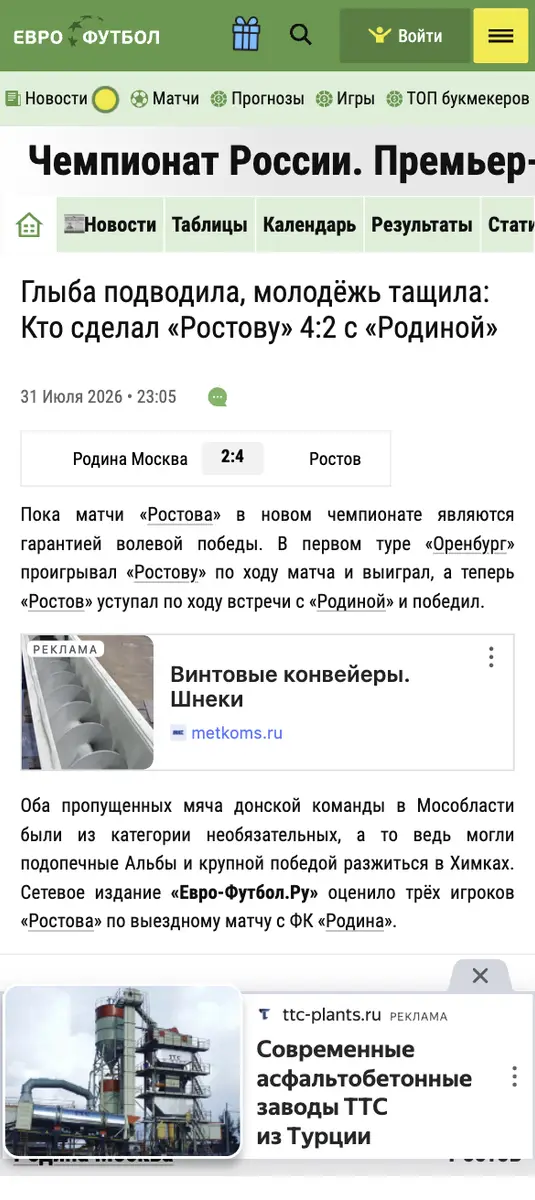Open the Евро-Футбол logo home link
Image resolution: width=535 pixels, height=1200 pixels.
[87, 34]
